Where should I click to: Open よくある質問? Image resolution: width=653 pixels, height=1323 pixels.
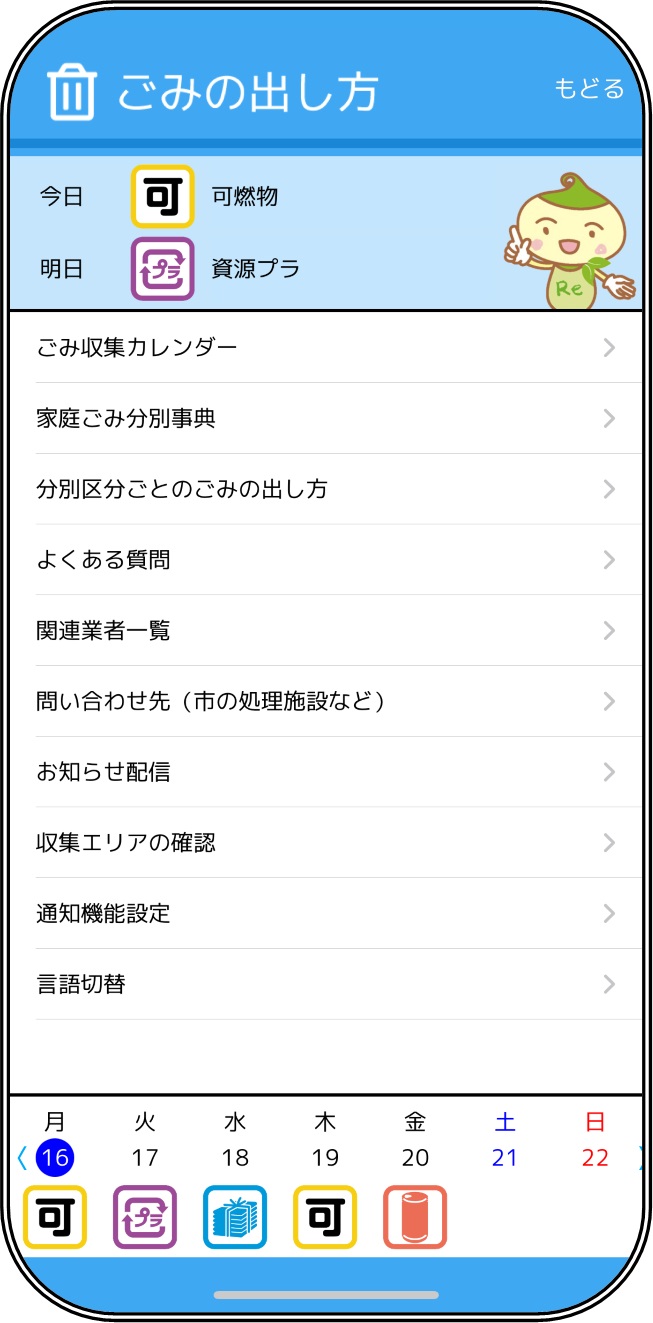(325, 560)
